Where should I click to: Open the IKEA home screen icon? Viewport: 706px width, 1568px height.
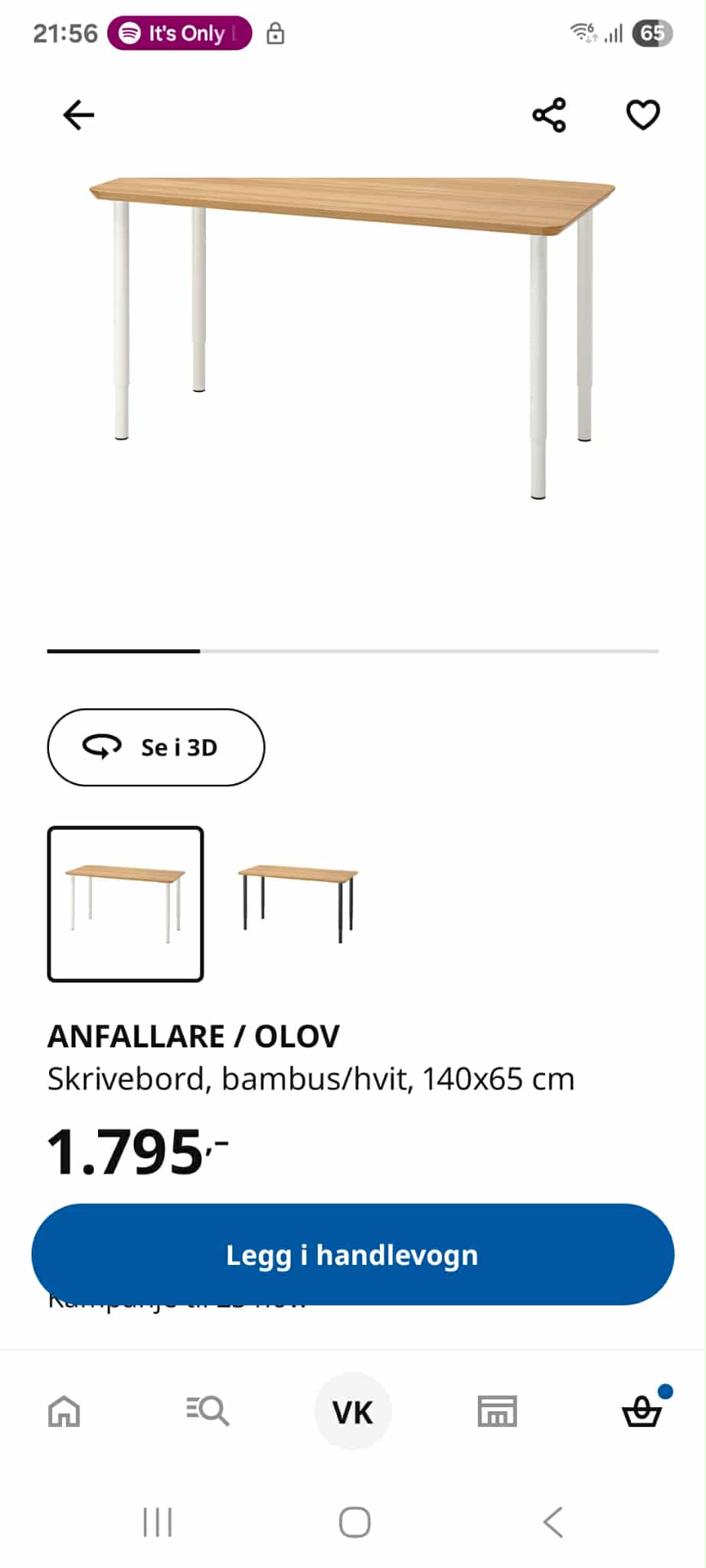tap(64, 1412)
